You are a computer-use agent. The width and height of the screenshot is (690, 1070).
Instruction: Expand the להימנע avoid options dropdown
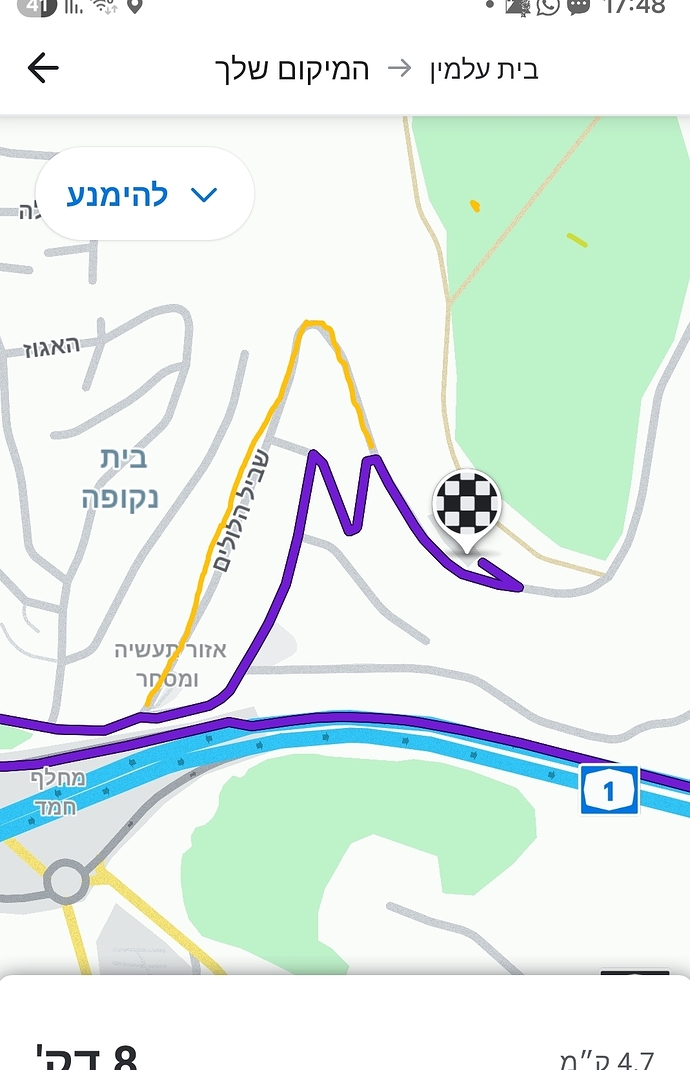pyautogui.click(x=144, y=194)
